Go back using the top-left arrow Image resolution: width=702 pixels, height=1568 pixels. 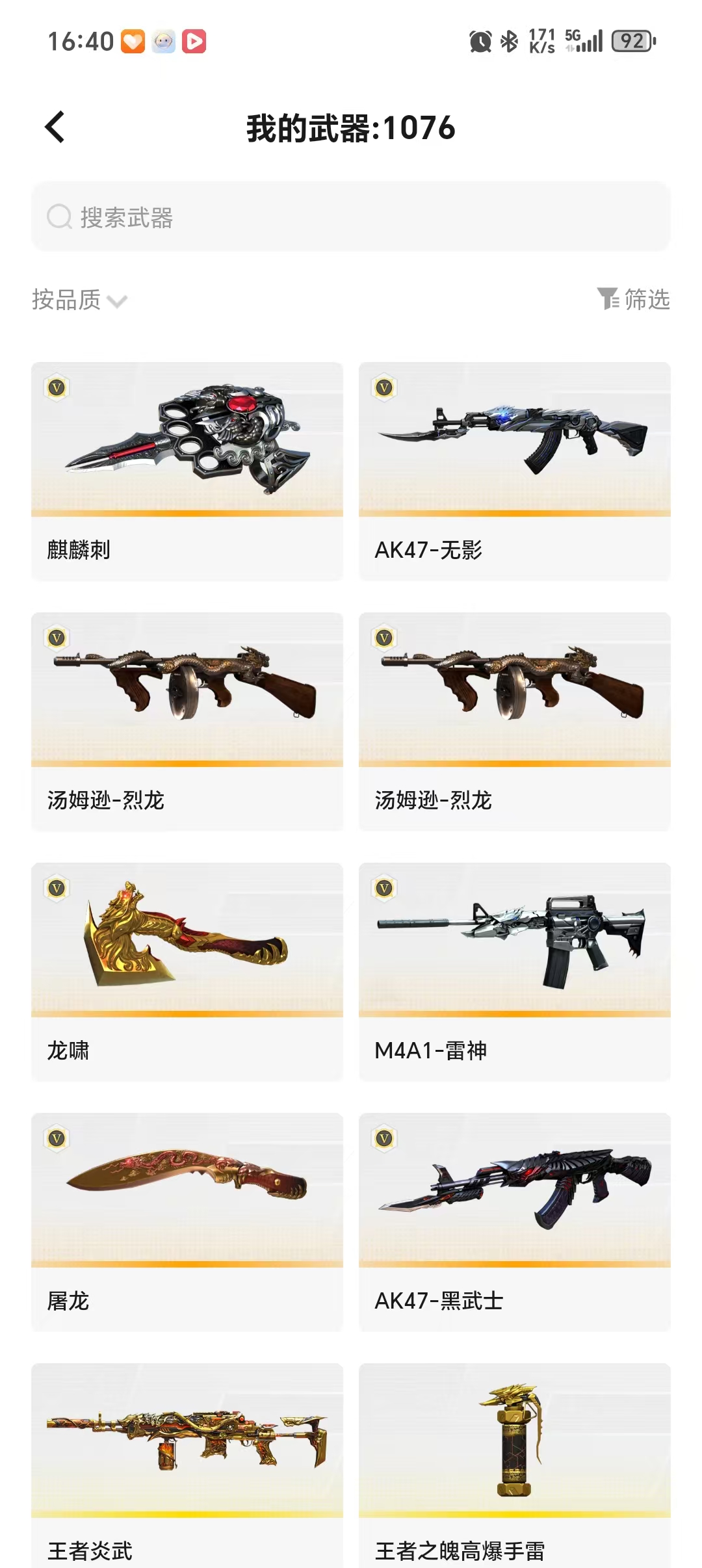55,127
